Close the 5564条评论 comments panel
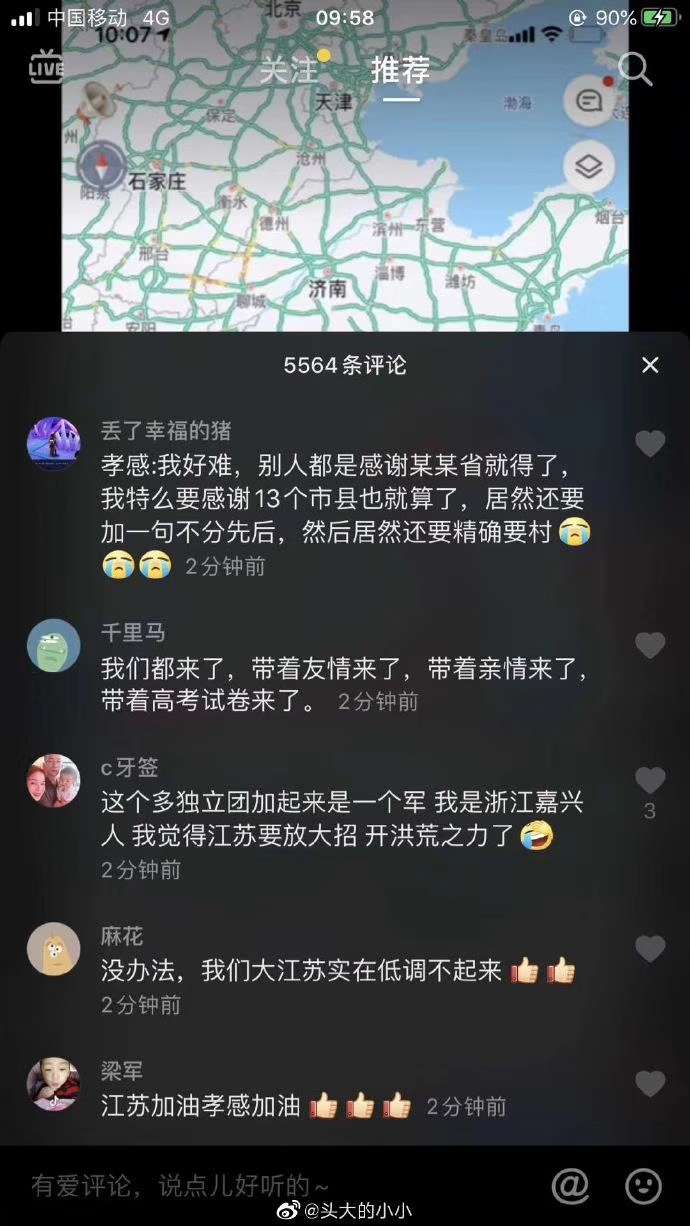The height and width of the screenshot is (1226, 690). (650, 365)
